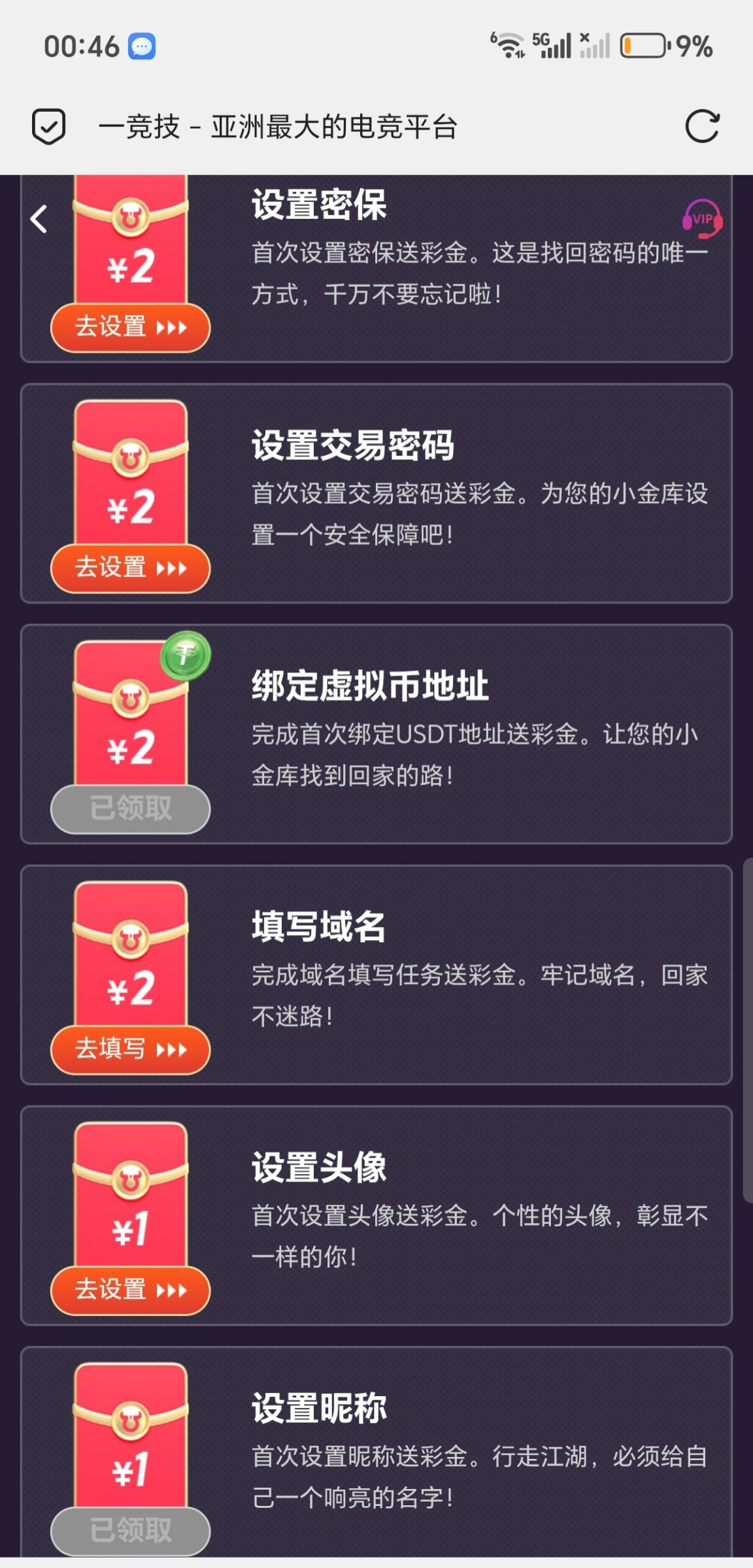Image resolution: width=753 pixels, height=1568 pixels.
Task: Tap 去设置 for 设置头像
Action: tap(131, 1290)
